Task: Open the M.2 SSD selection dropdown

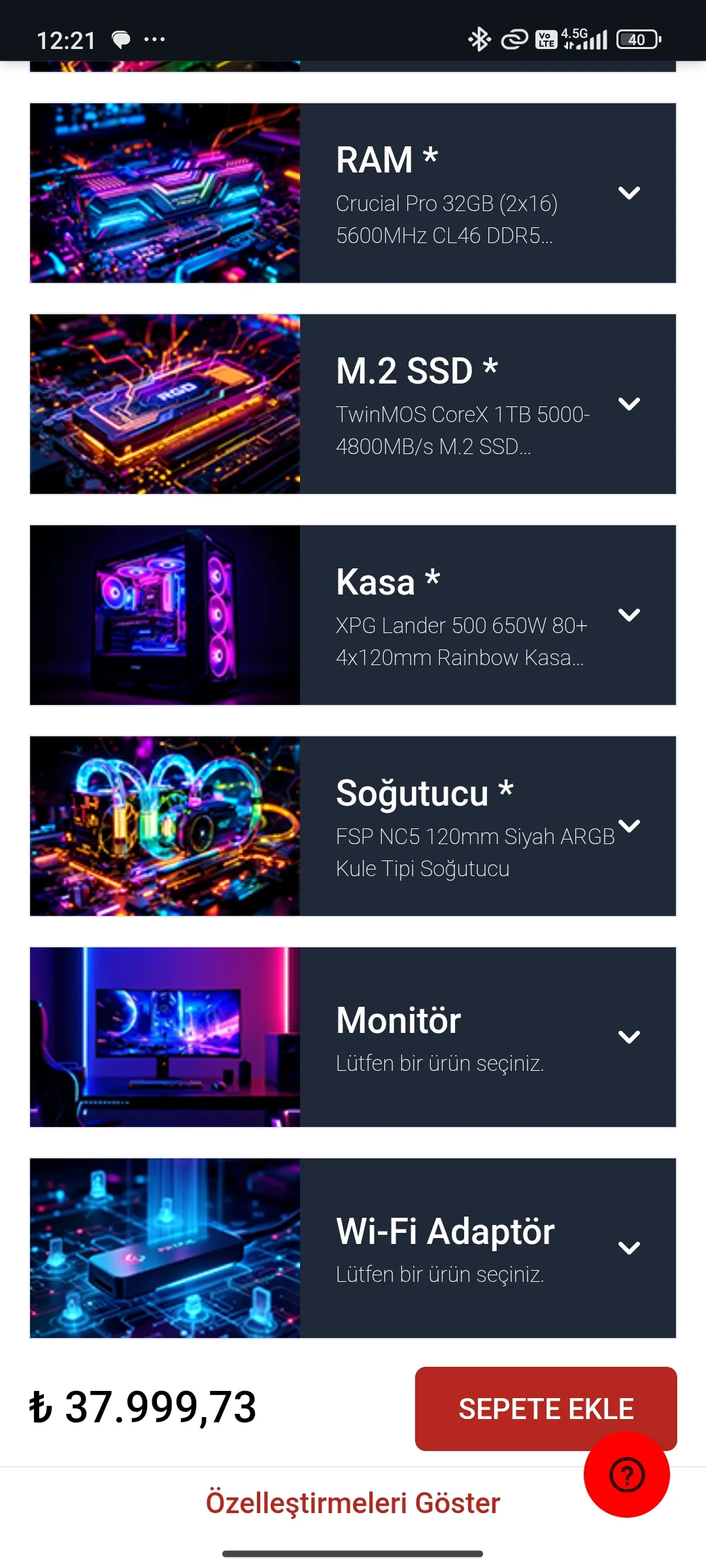Action: [x=628, y=404]
